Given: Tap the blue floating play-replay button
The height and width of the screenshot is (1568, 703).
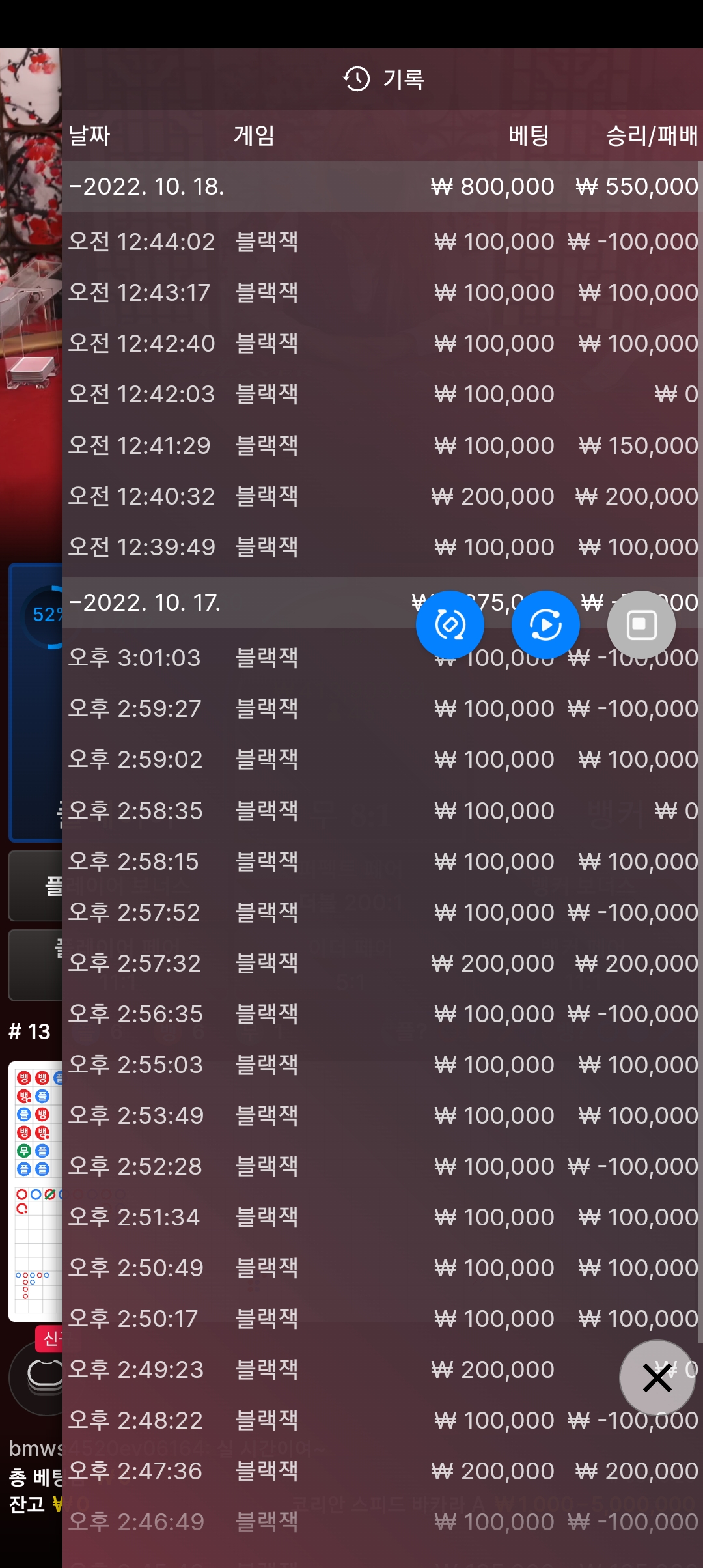Looking at the screenshot, I should [545, 625].
